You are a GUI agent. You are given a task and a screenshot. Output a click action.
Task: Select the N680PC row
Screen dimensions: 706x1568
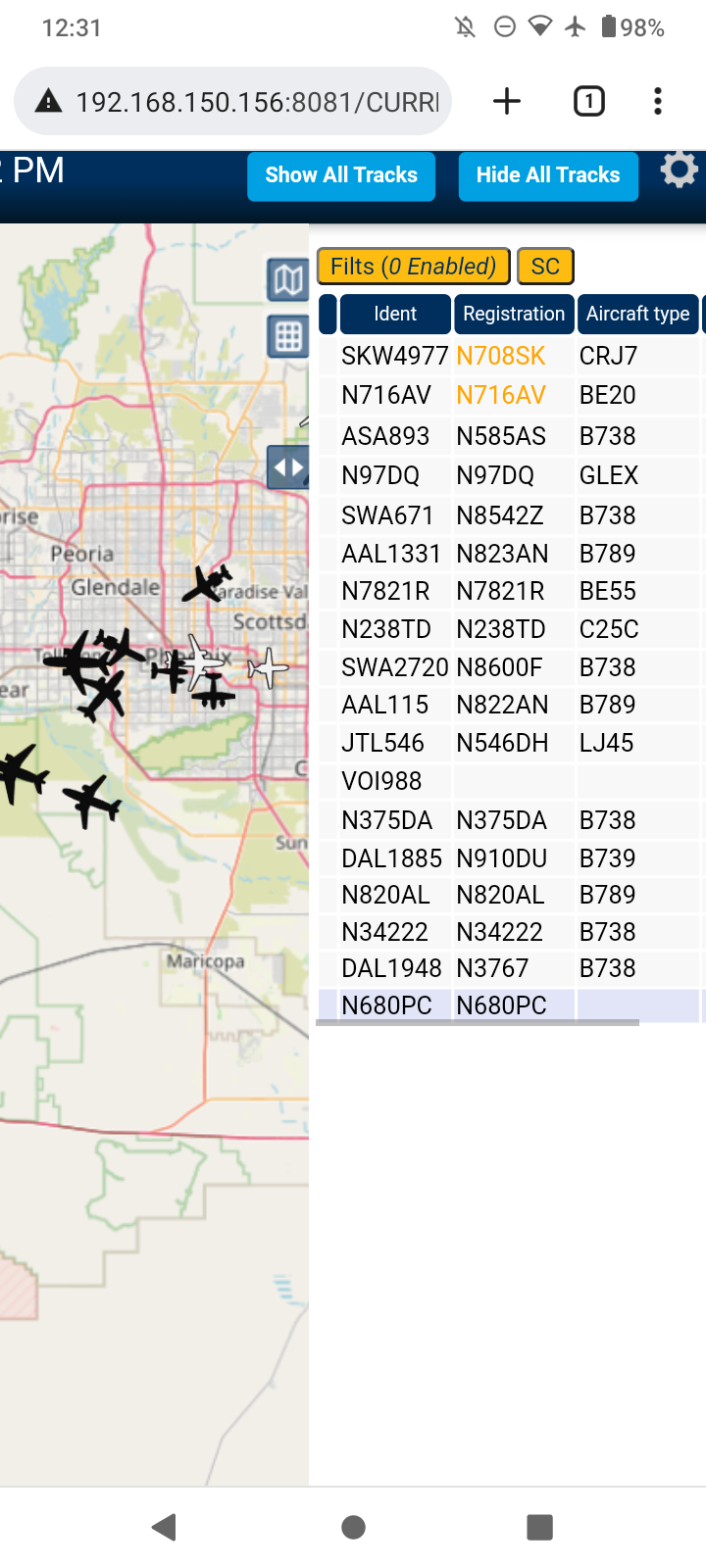click(x=510, y=1005)
